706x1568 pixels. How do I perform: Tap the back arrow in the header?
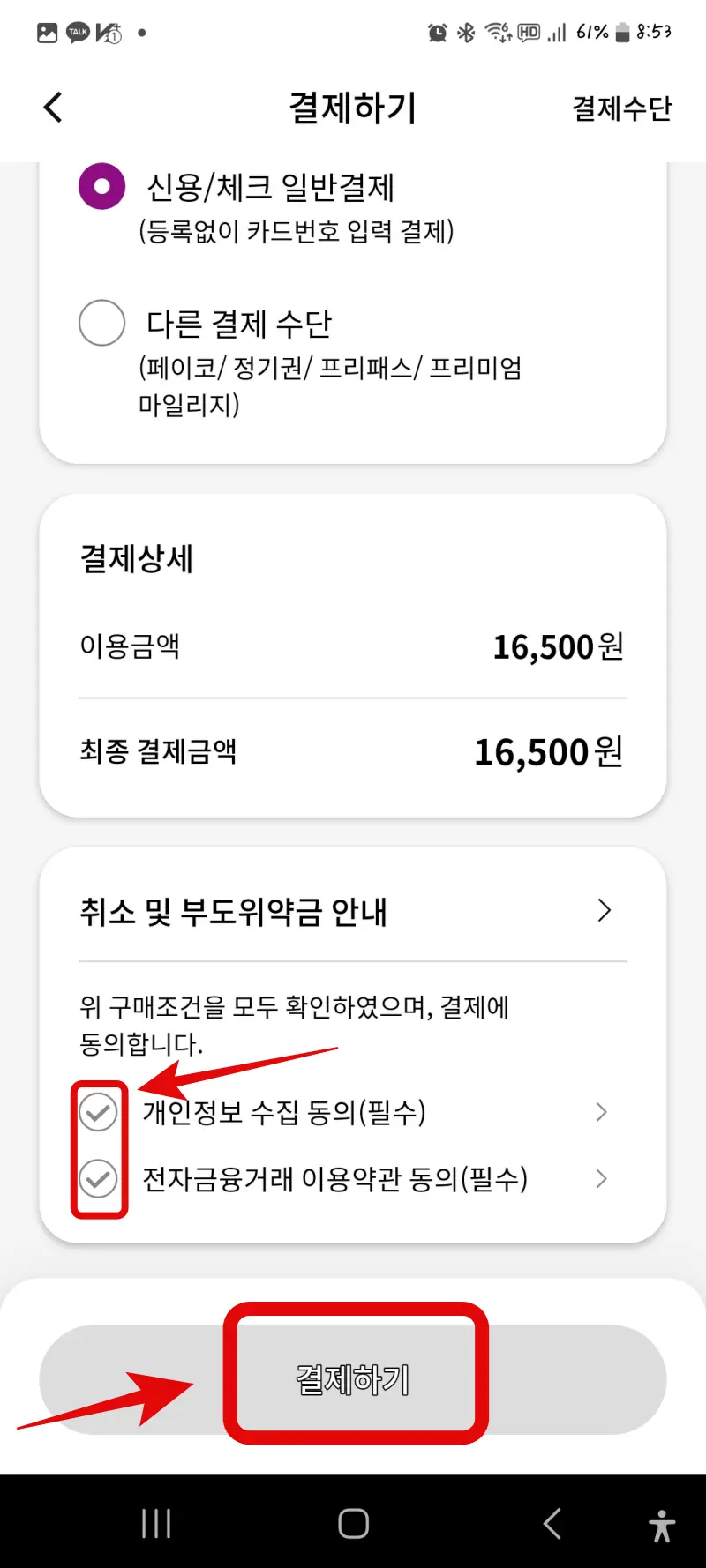[52, 106]
